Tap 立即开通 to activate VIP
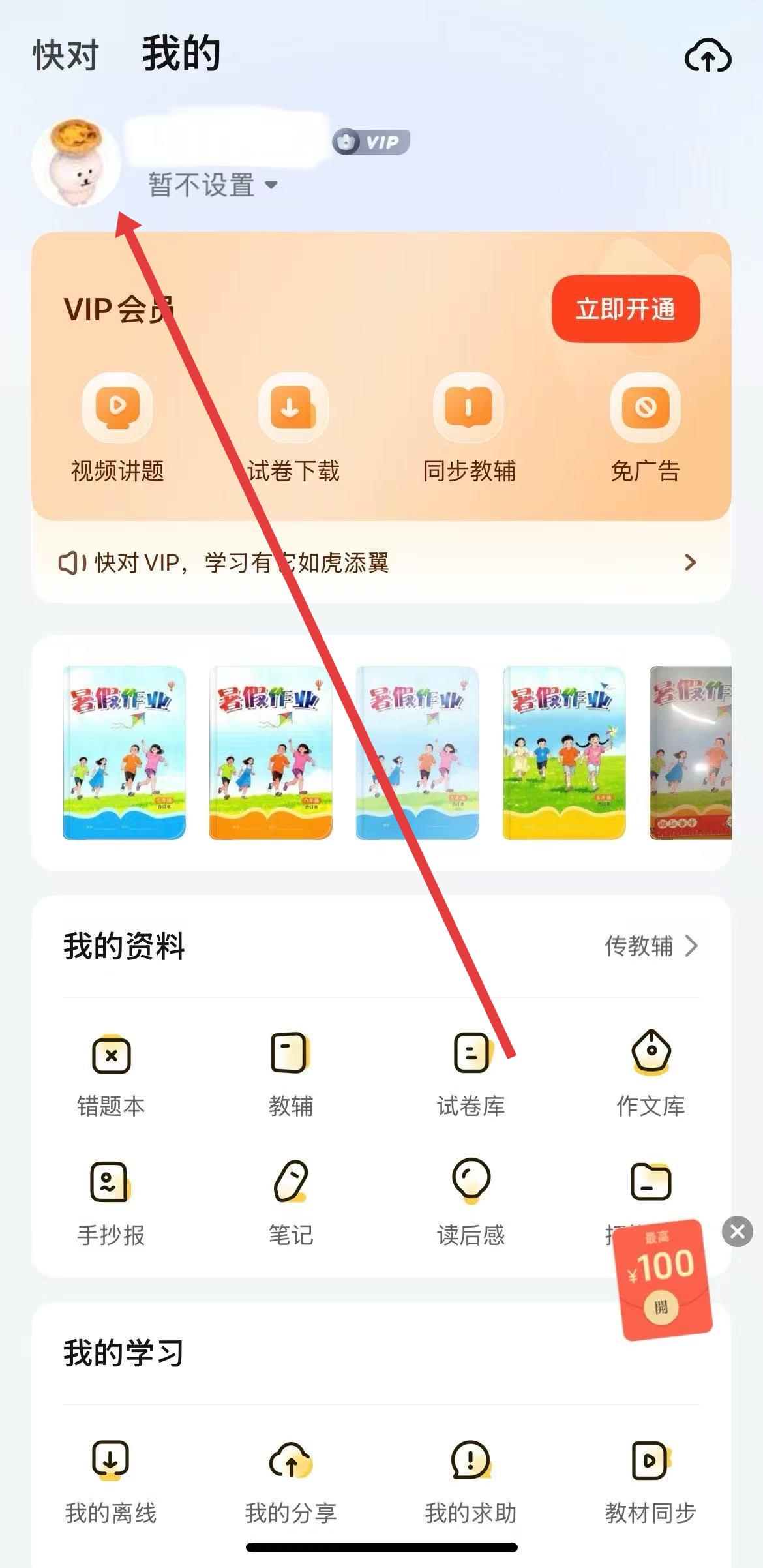 click(x=625, y=309)
